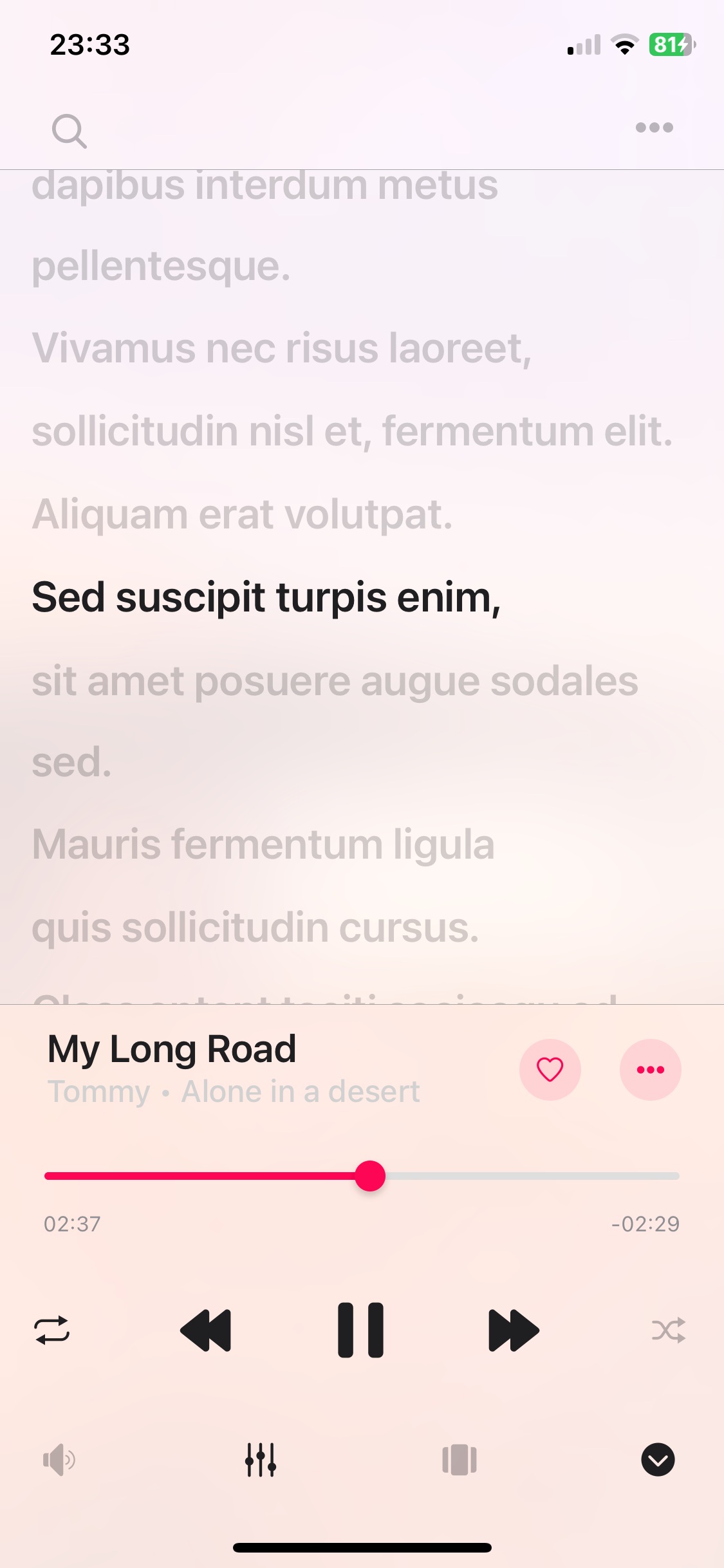The width and height of the screenshot is (724, 1568).
Task: Like the song My Long Road
Action: pos(550,1070)
